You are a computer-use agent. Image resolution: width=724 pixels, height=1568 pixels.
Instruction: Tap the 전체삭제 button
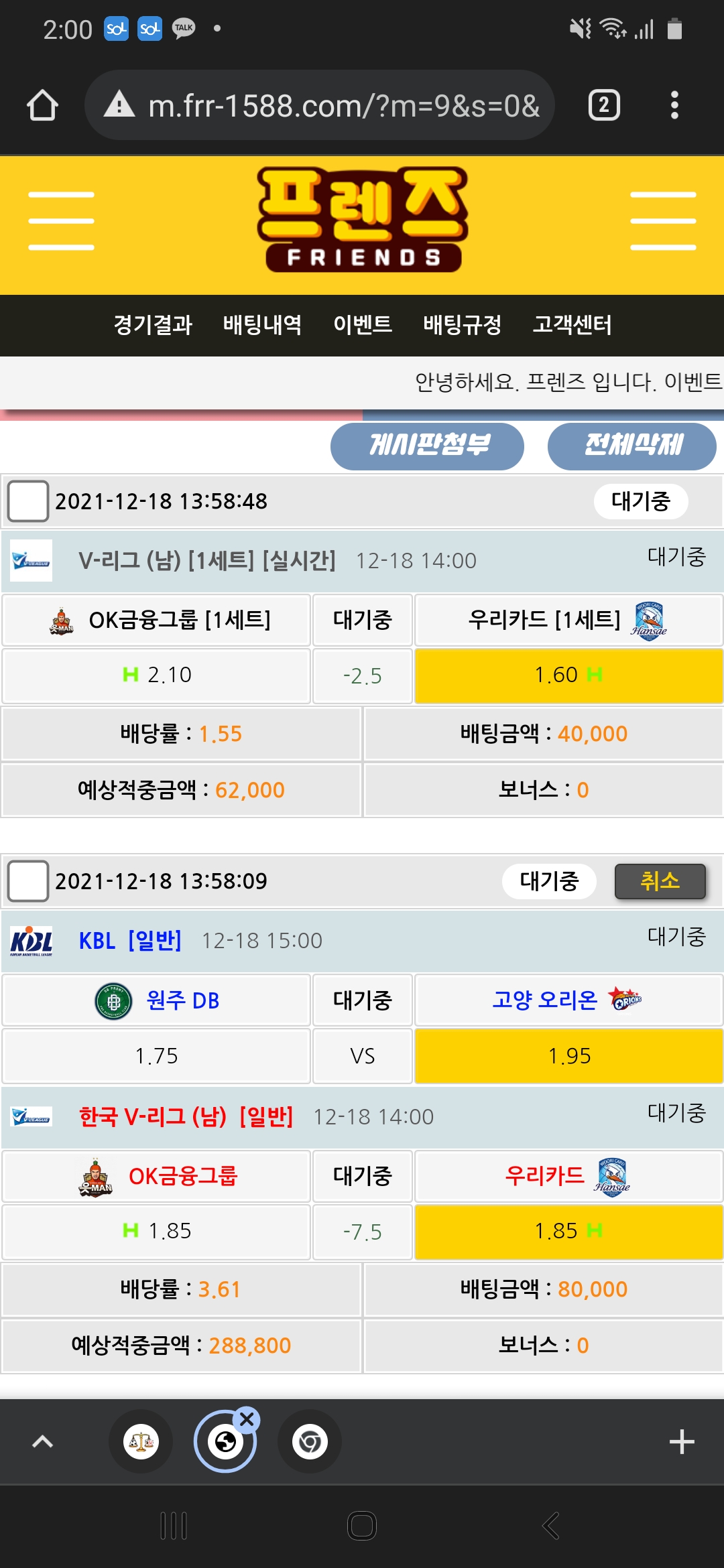pyautogui.click(x=631, y=446)
